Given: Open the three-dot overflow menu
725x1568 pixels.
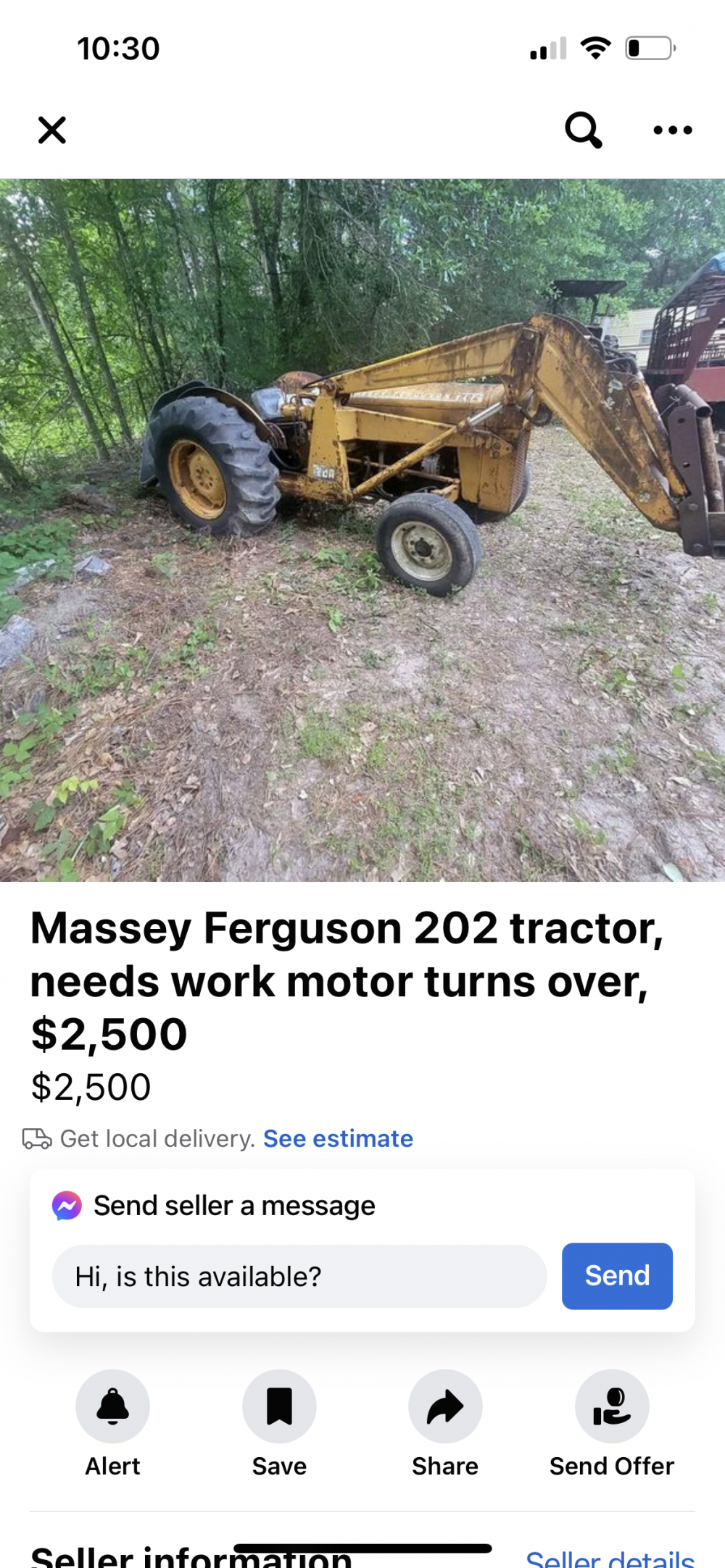Looking at the screenshot, I should (x=672, y=130).
